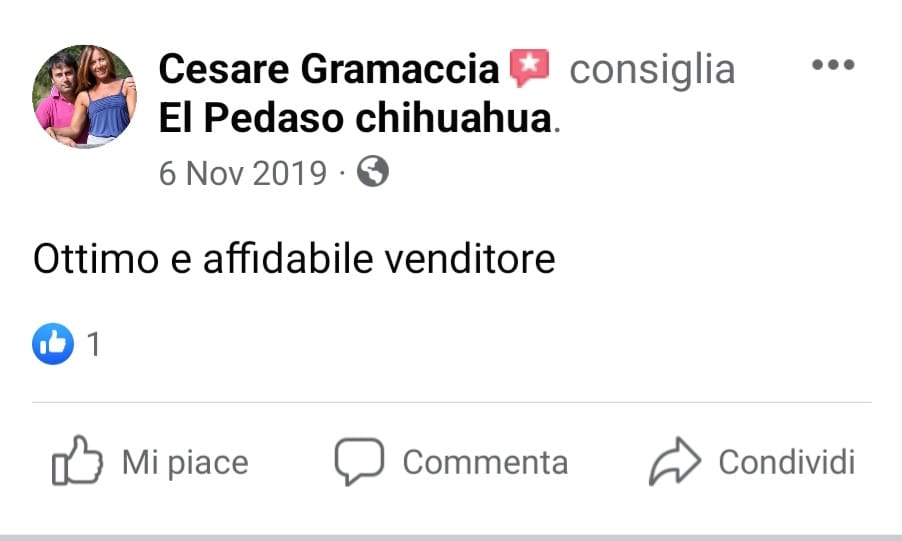
Task: Open the post's three-dot options menu
Action: pyautogui.click(x=832, y=66)
